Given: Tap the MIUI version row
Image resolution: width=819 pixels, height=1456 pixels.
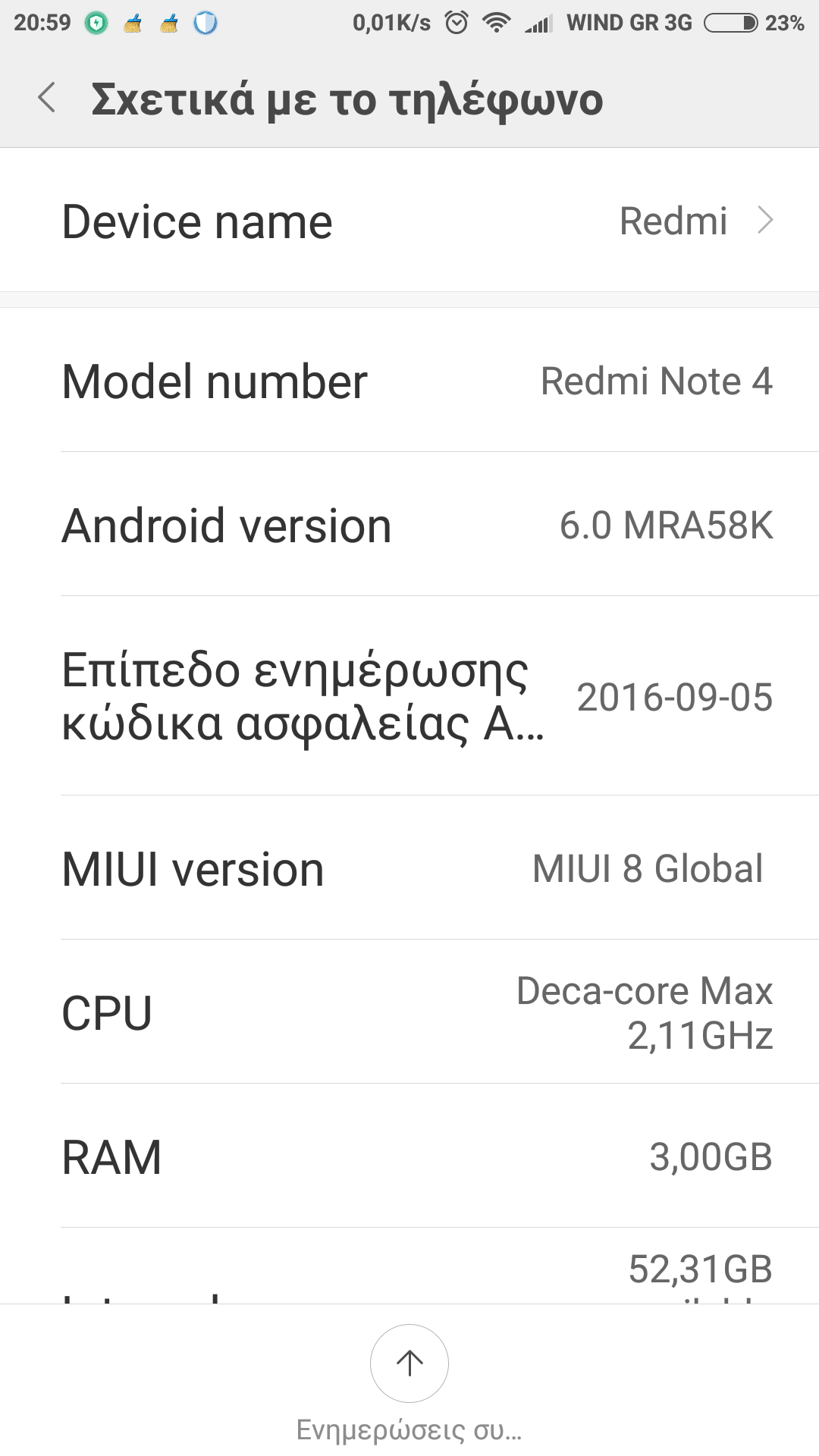Looking at the screenshot, I should click(x=409, y=868).
